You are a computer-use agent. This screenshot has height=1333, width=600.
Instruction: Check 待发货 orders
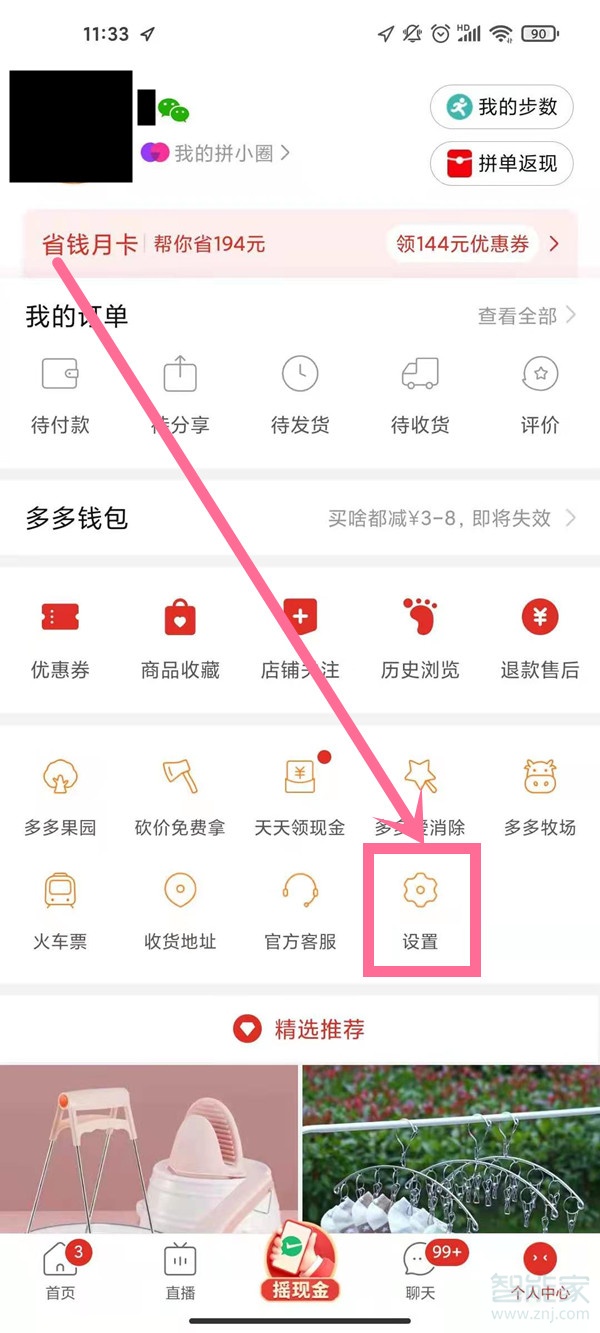[x=300, y=395]
